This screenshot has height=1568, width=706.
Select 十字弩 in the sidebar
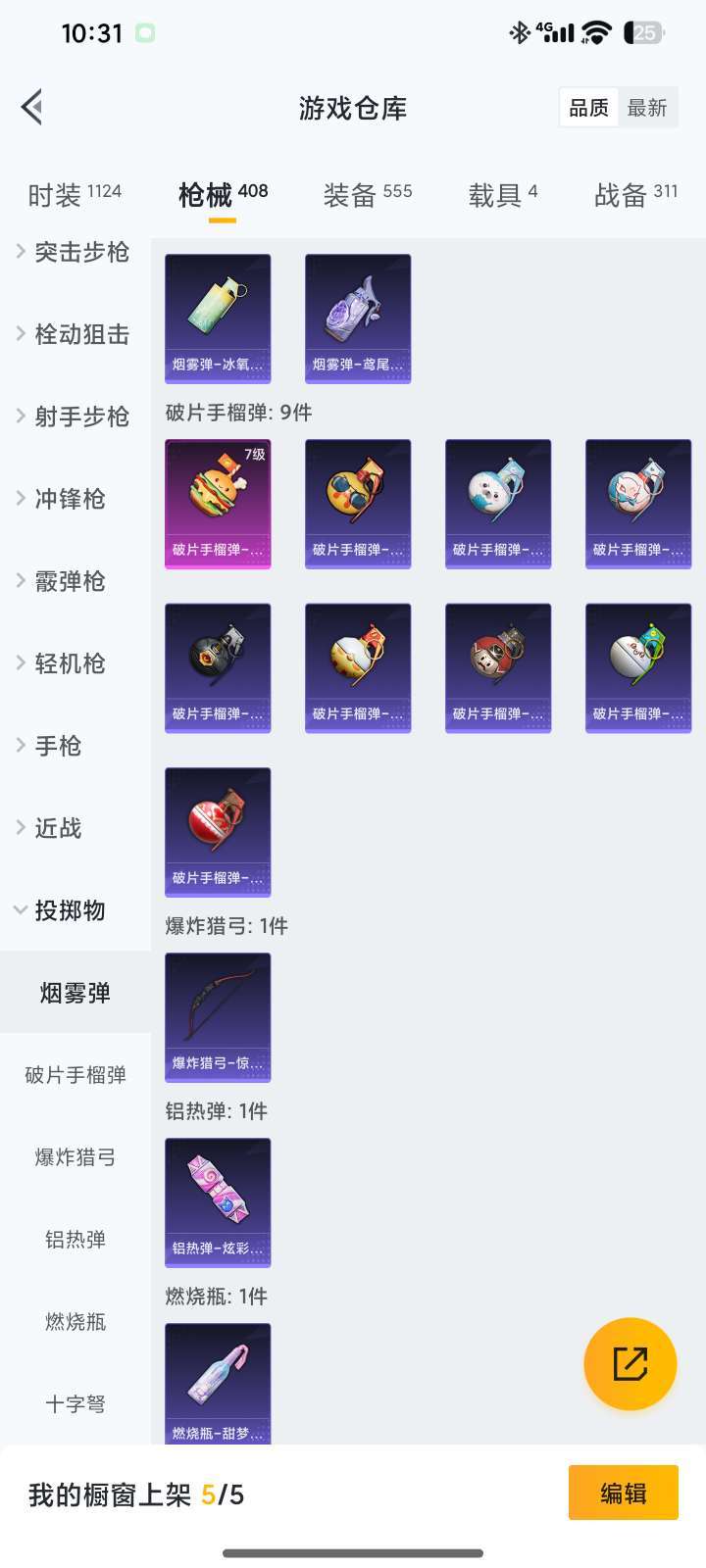click(75, 1403)
